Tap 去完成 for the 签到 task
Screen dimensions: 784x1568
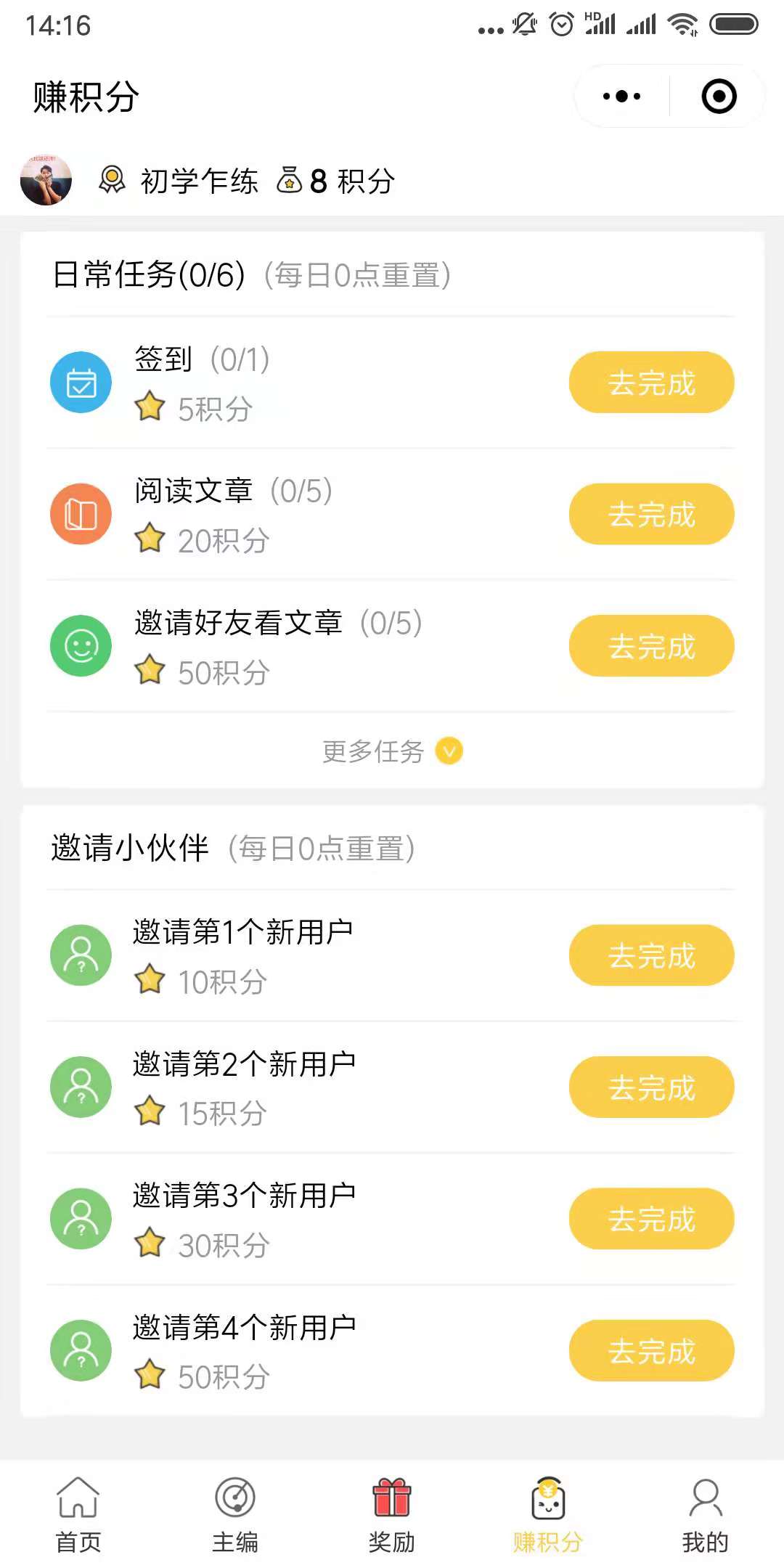click(651, 383)
